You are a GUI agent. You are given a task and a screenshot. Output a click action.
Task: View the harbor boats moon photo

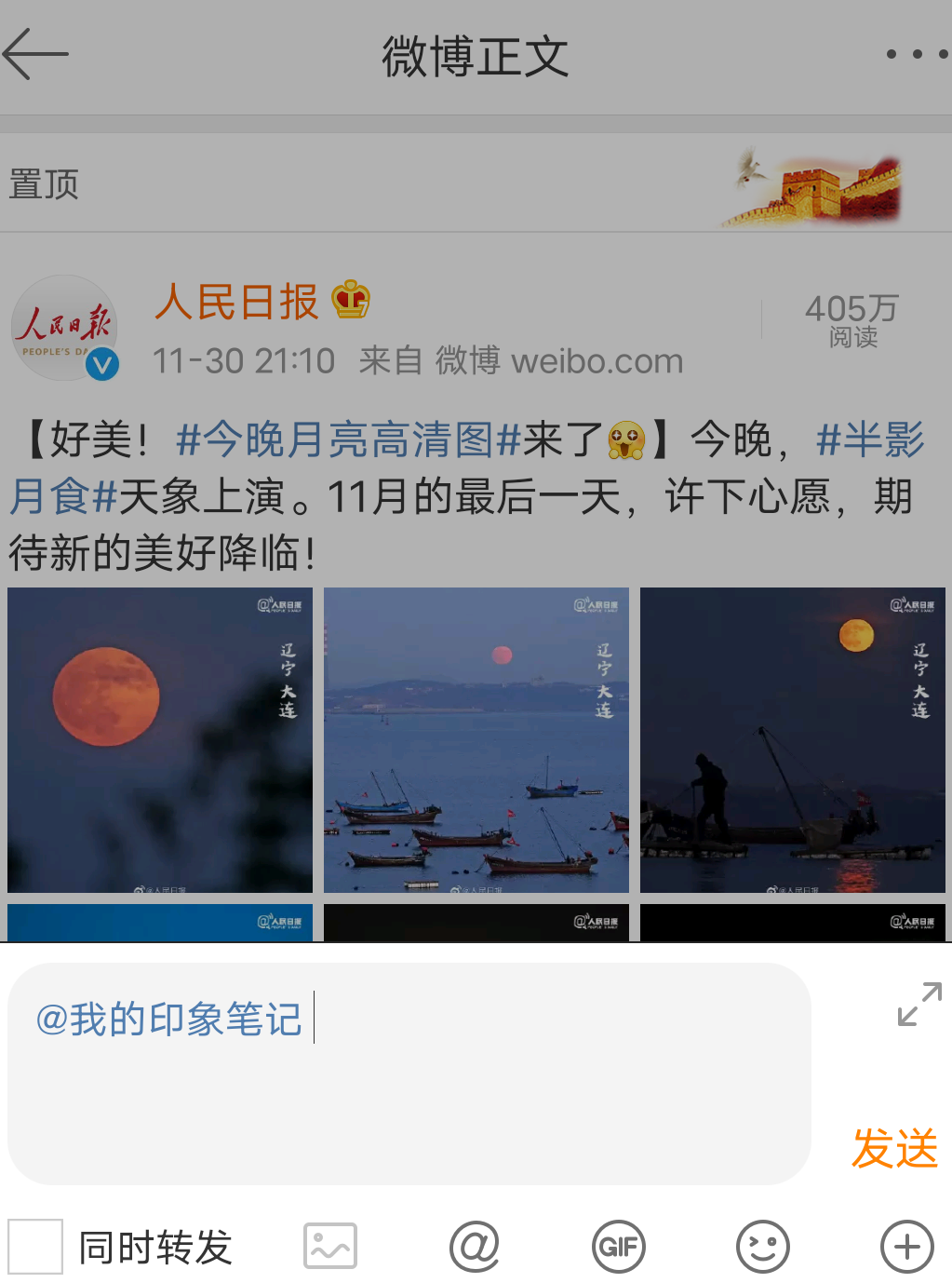476,740
